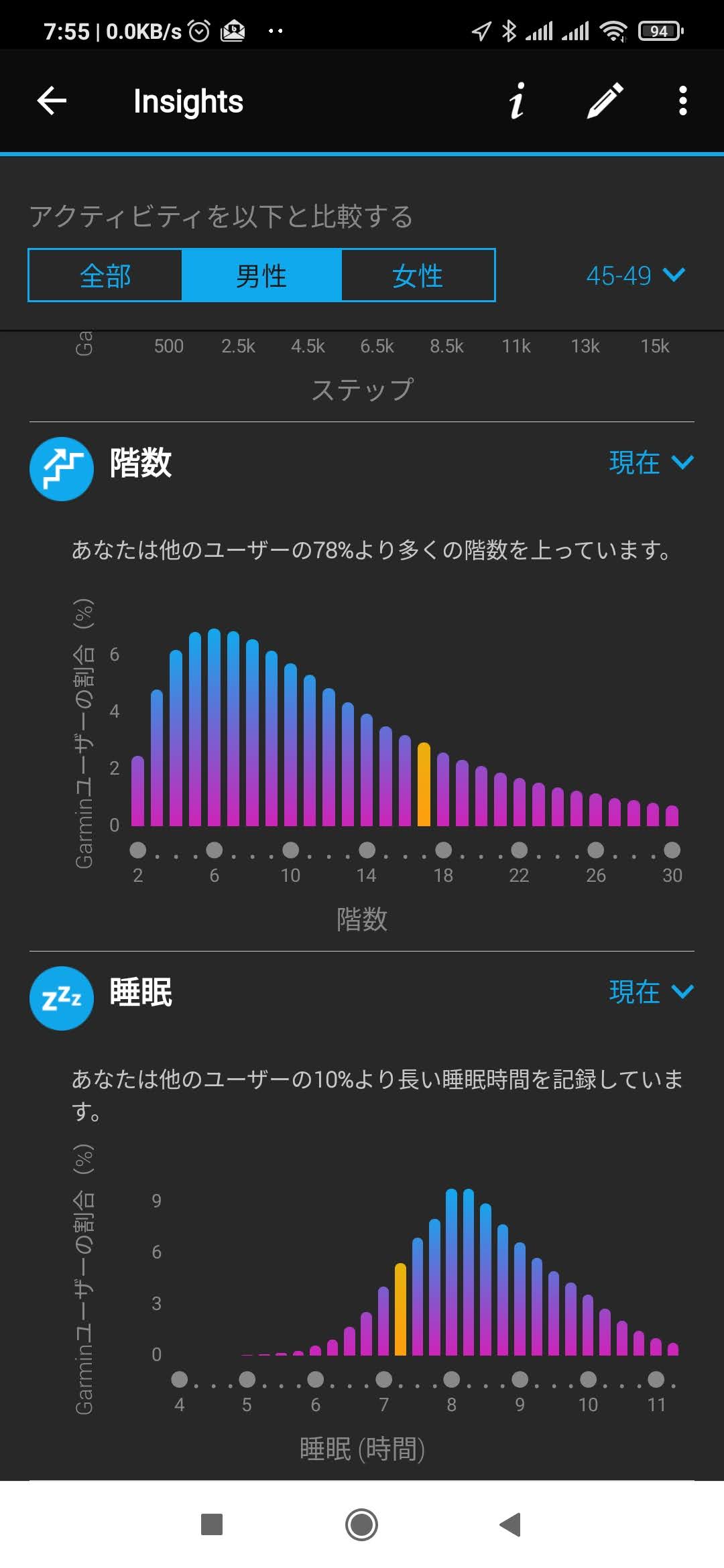The height and width of the screenshot is (1568, 724).
Task: Open the three-dot overflow menu
Action: pyautogui.click(x=682, y=101)
